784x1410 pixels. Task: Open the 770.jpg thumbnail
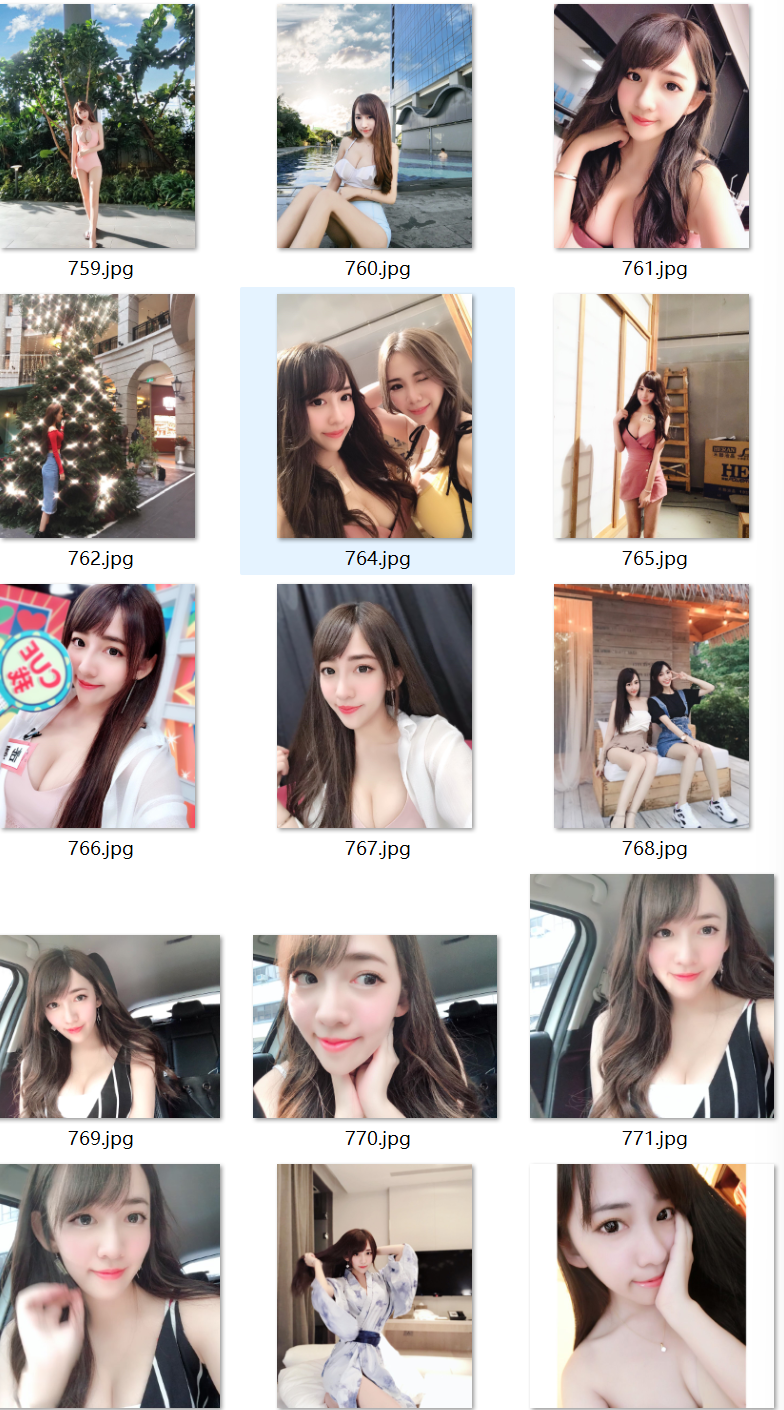[x=375, y=1026]
